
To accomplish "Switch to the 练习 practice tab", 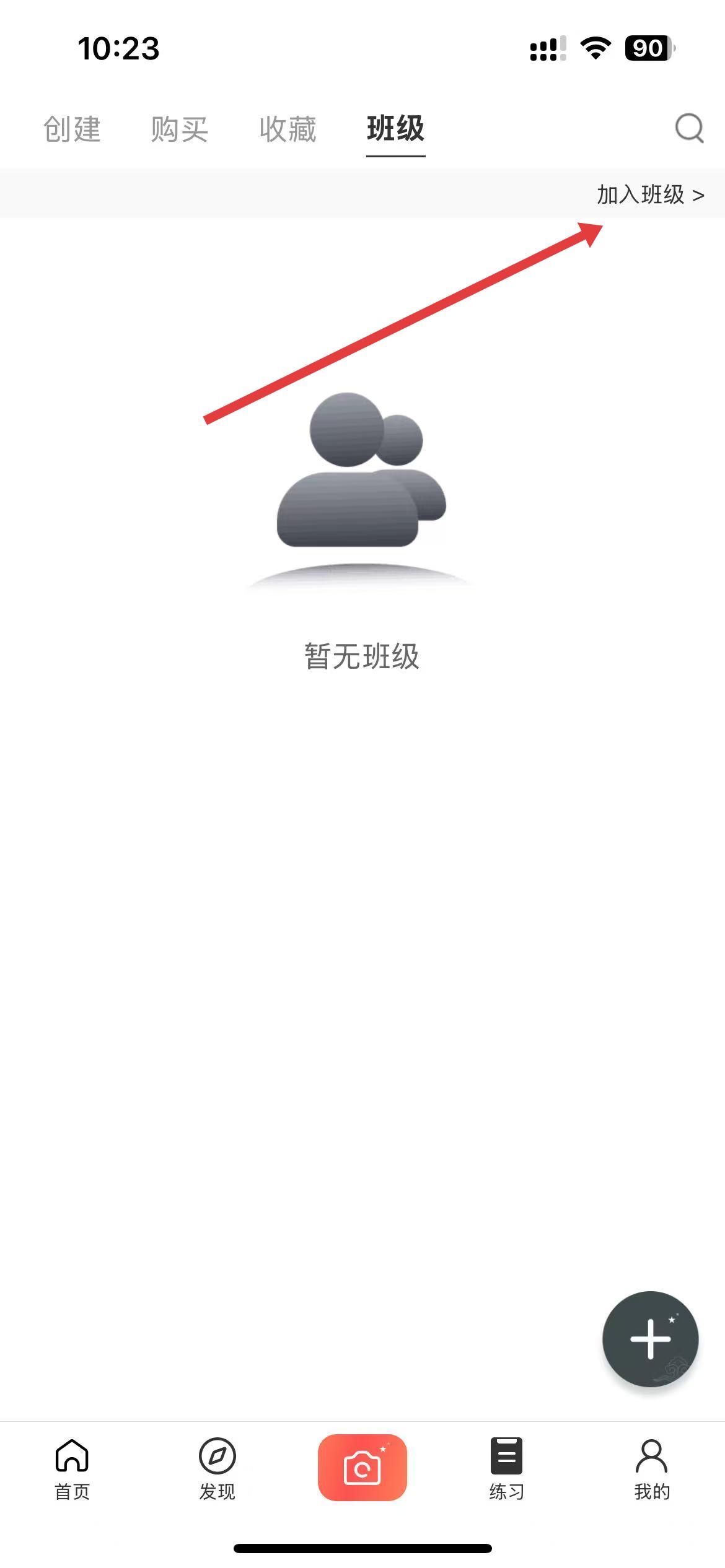I will 507,1468.
